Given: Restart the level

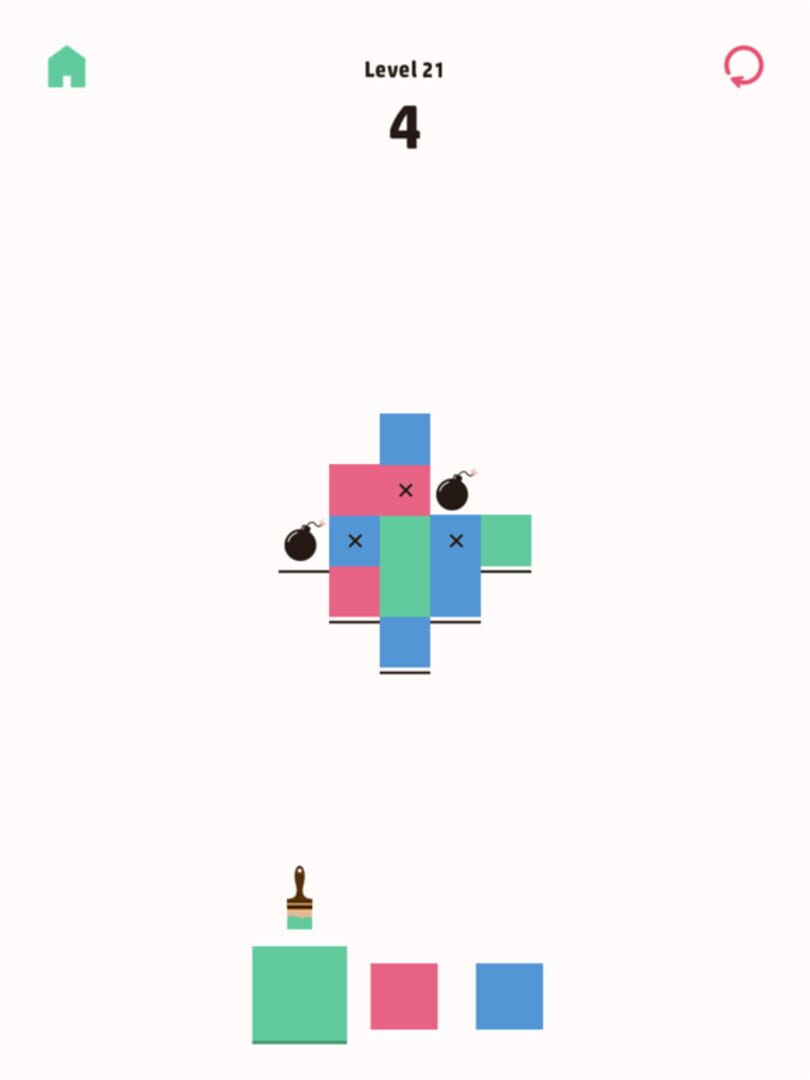Looking at the screenshot, I should point(743,67).
